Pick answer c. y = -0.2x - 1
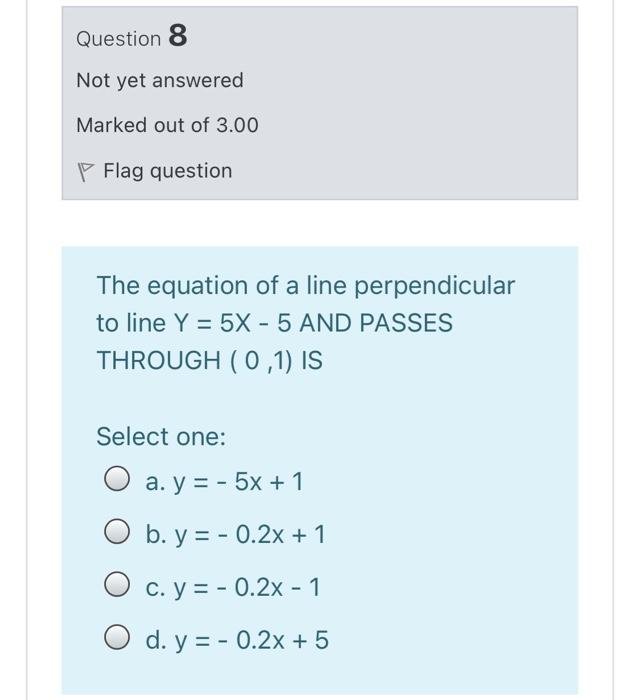Screen dimensions: 640x700 tap(118, 586)
